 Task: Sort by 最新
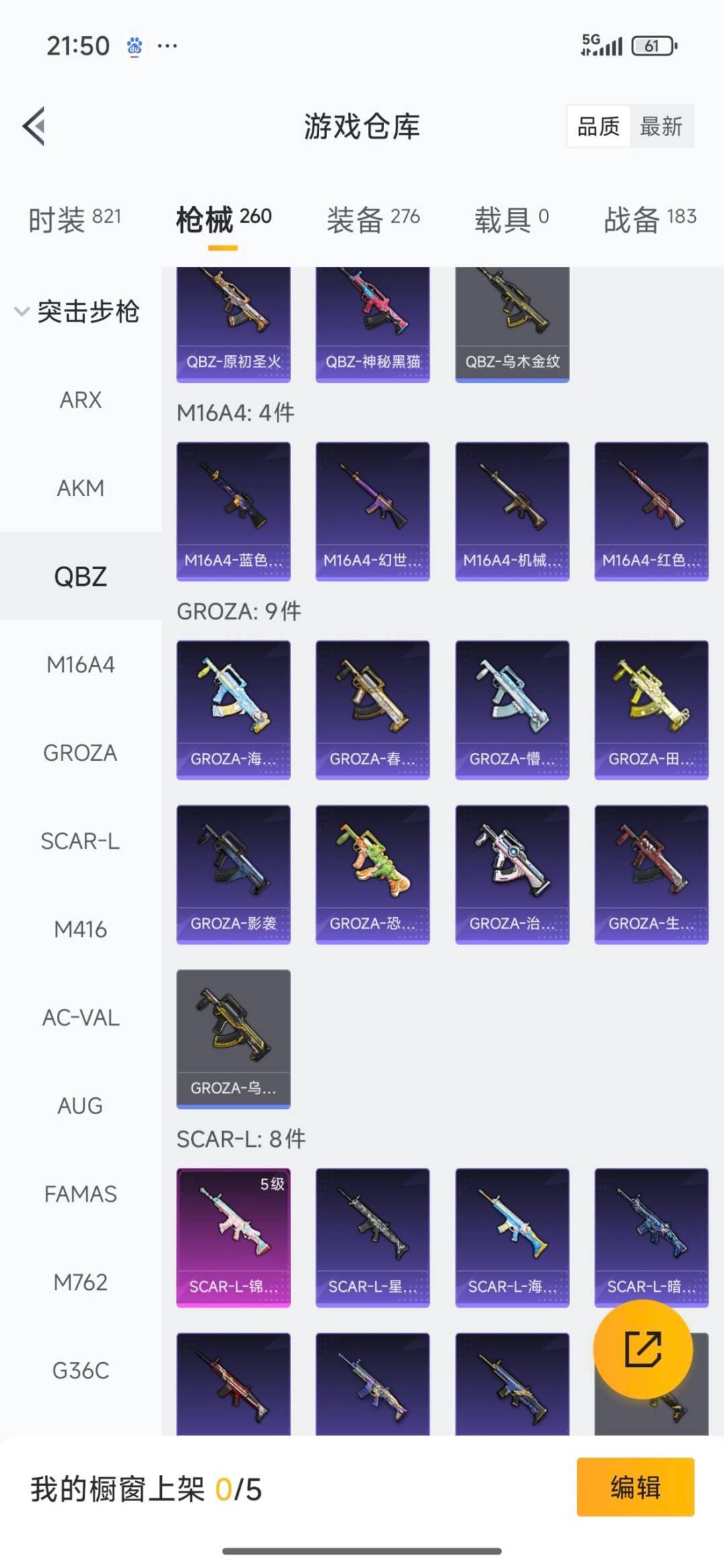[x=661, y=126]
